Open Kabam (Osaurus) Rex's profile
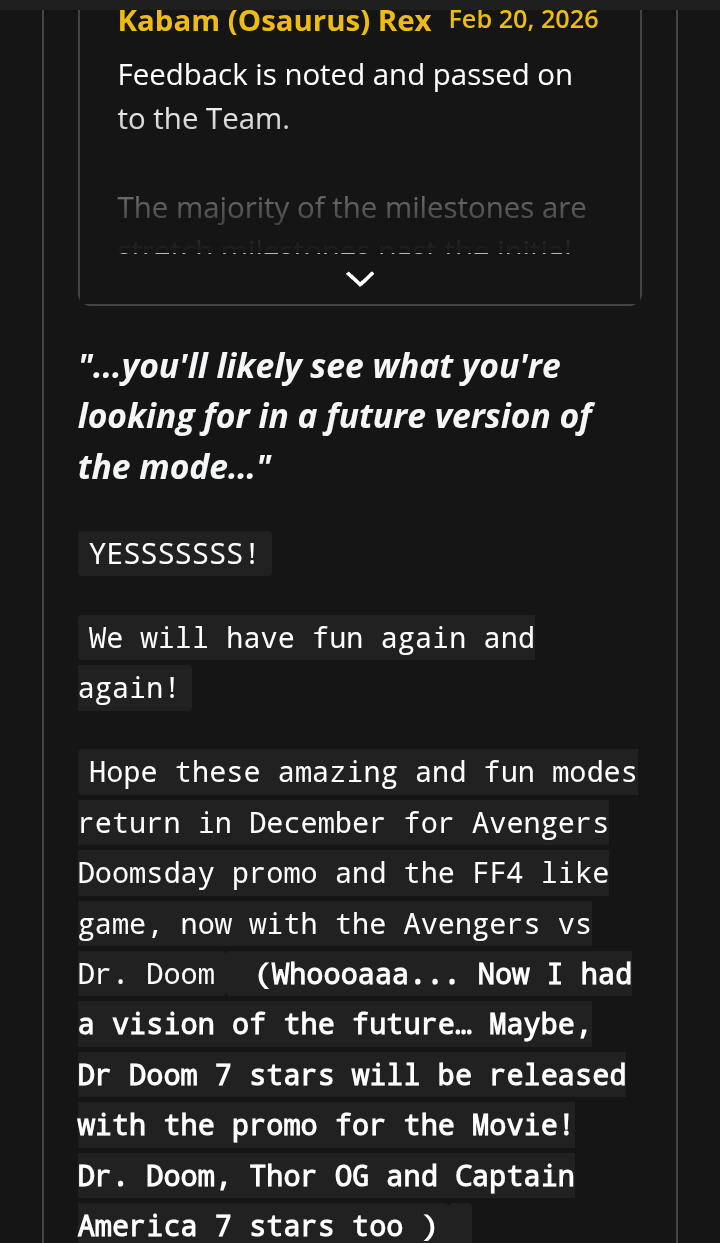The height and width of the screenshot is (1243, 720). tap(274, 20)
